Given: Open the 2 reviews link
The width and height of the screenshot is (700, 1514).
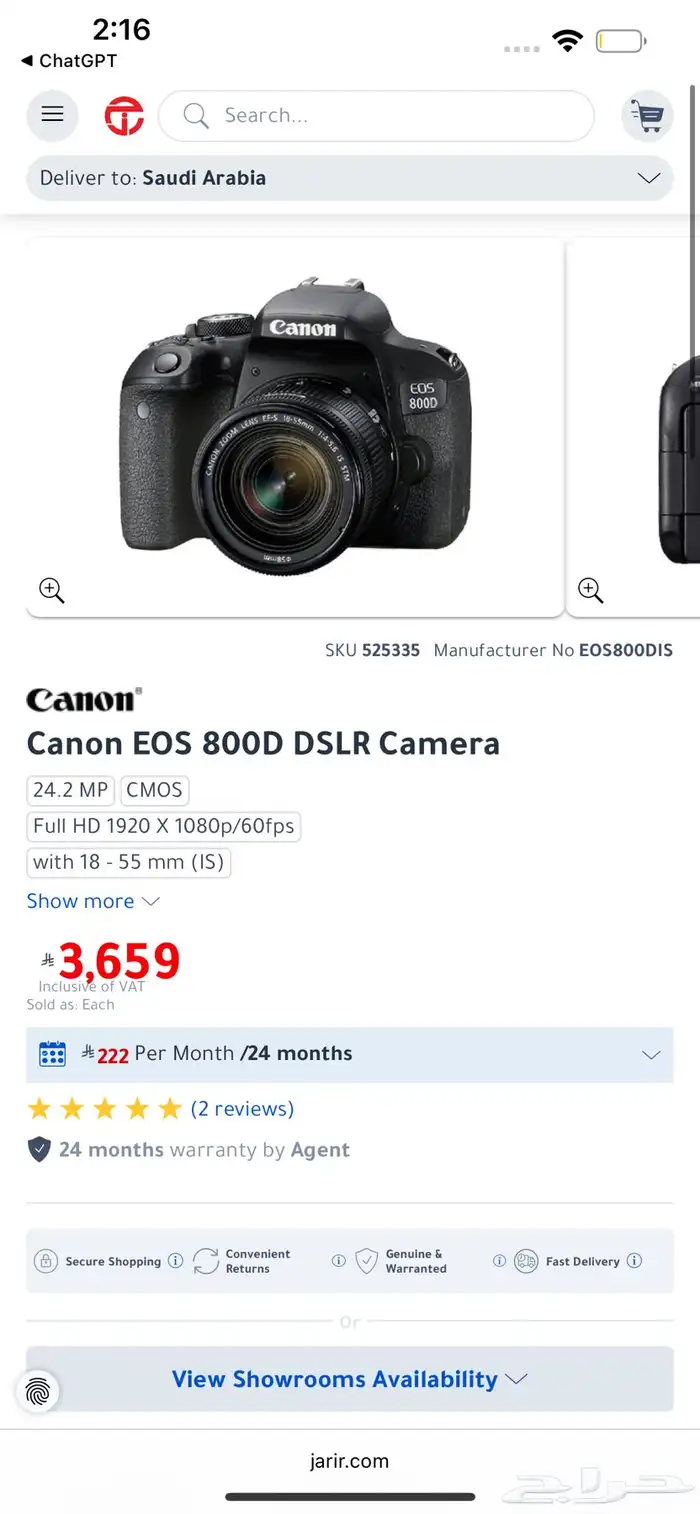Looking at the screenshot, I should click(242, 1108).
